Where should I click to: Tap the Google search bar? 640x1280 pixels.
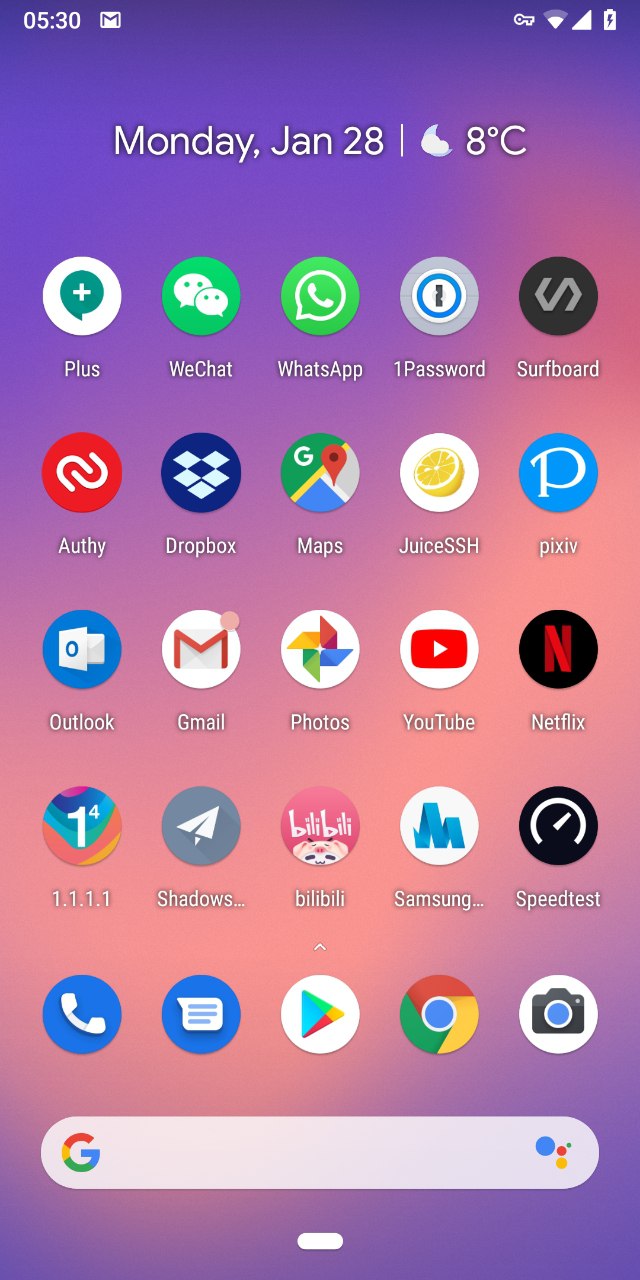300,1153
